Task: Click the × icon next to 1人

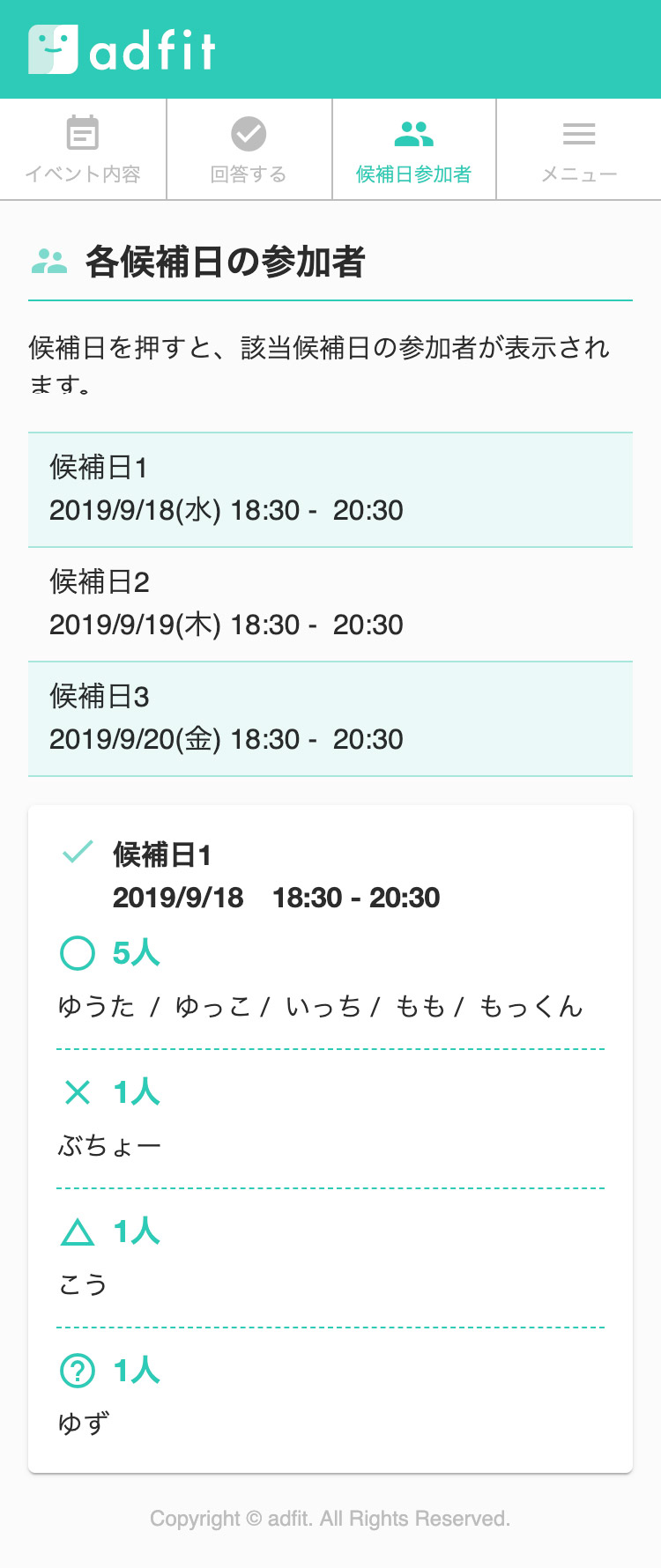Action: pyautogui.click(x=78, y=1091)
